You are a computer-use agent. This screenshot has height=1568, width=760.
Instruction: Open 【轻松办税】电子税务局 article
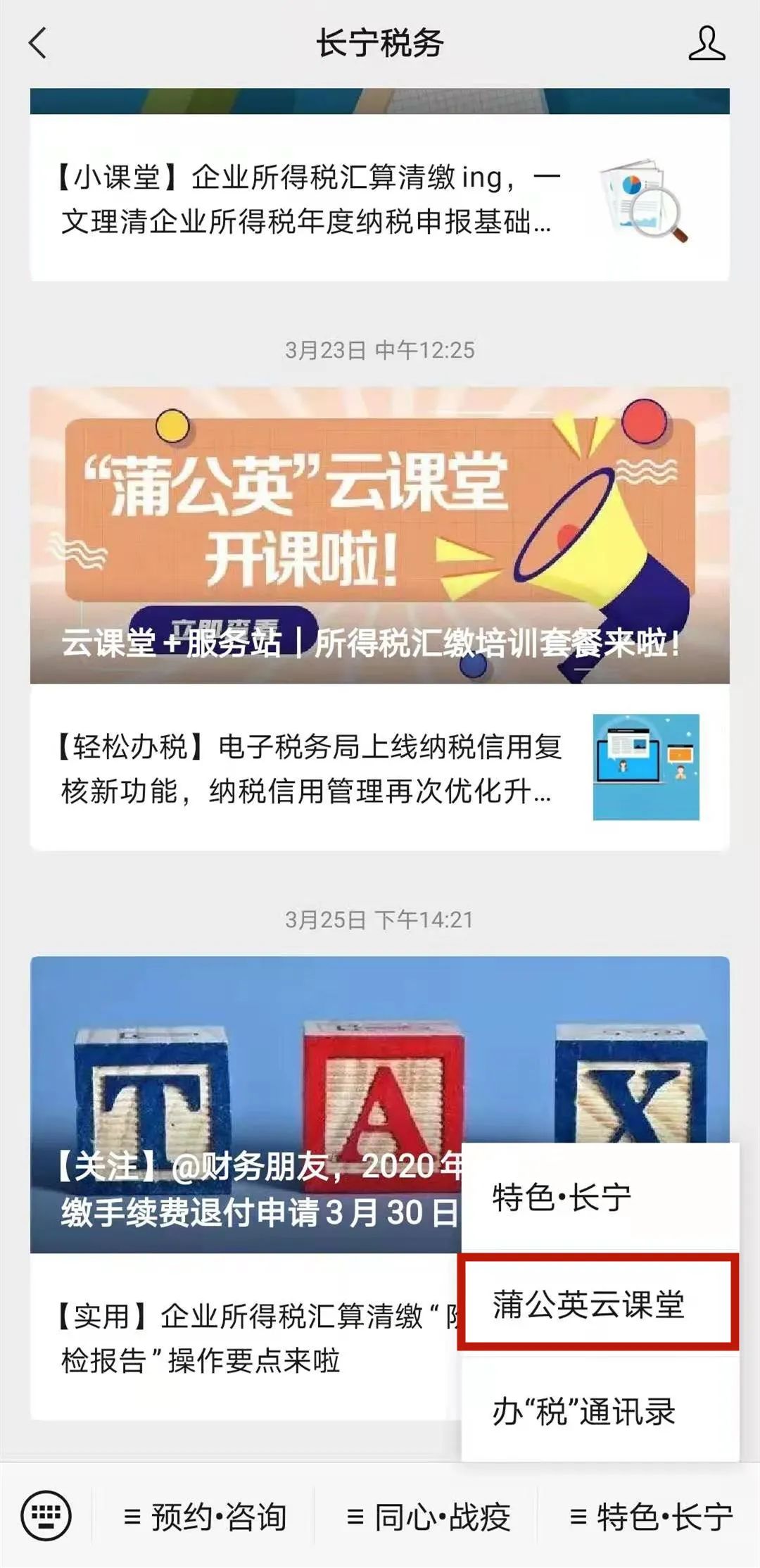click(380, 768)
